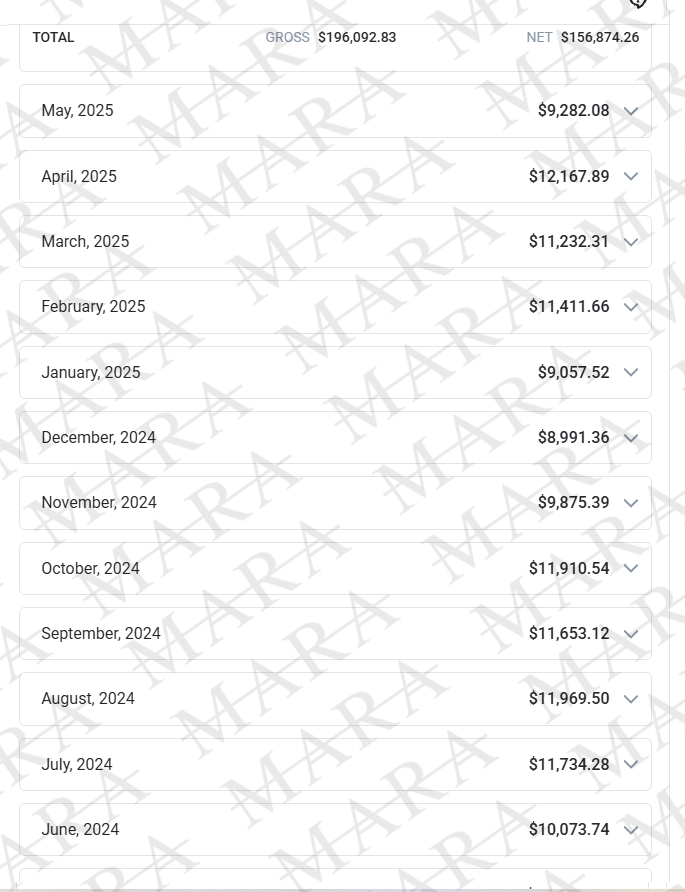Expand the March, 2025 earnings row
The width and height of the screenshot is (685, 892).
tap(630, 242)
